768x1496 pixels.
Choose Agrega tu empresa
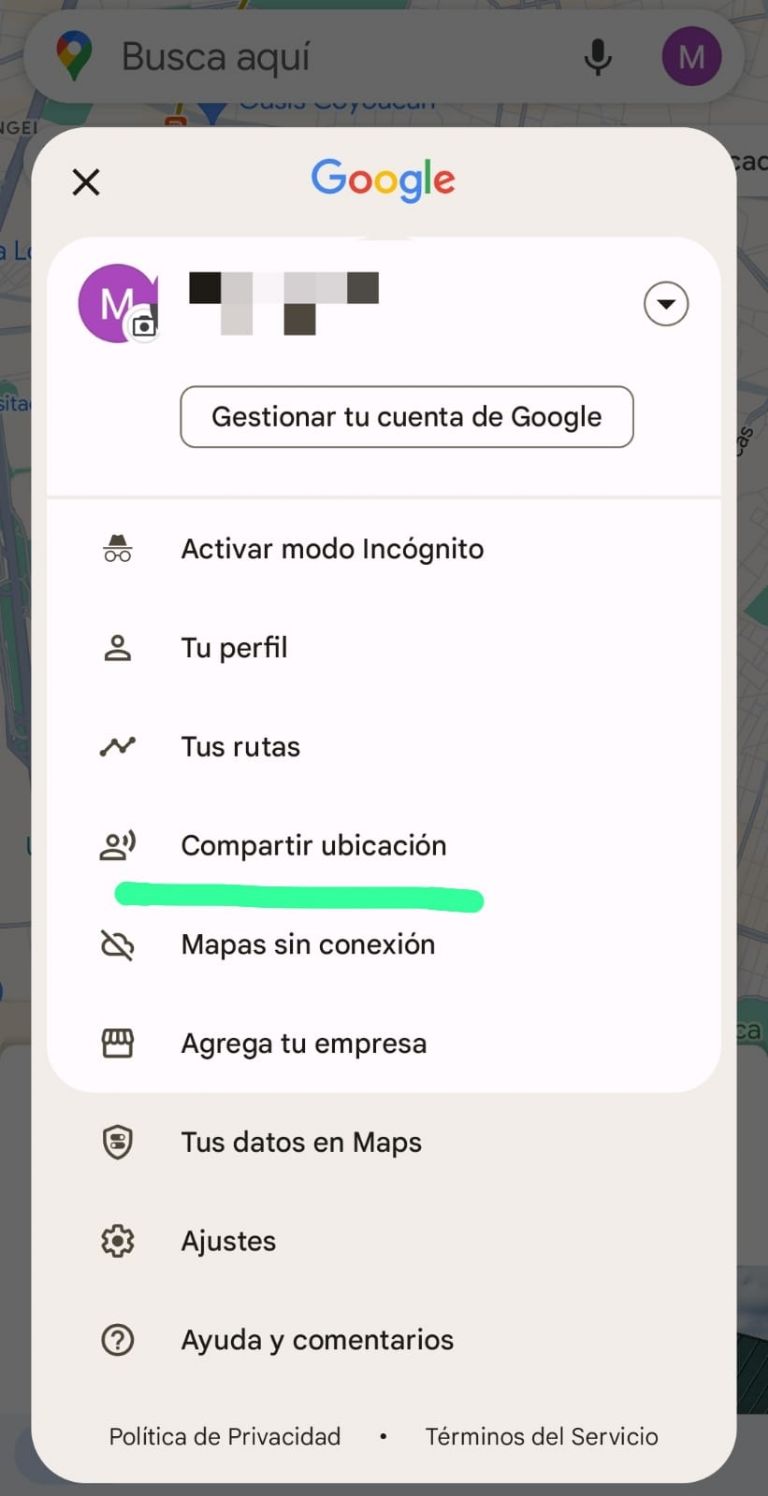pyautogui.click(x=303, y=1044)
